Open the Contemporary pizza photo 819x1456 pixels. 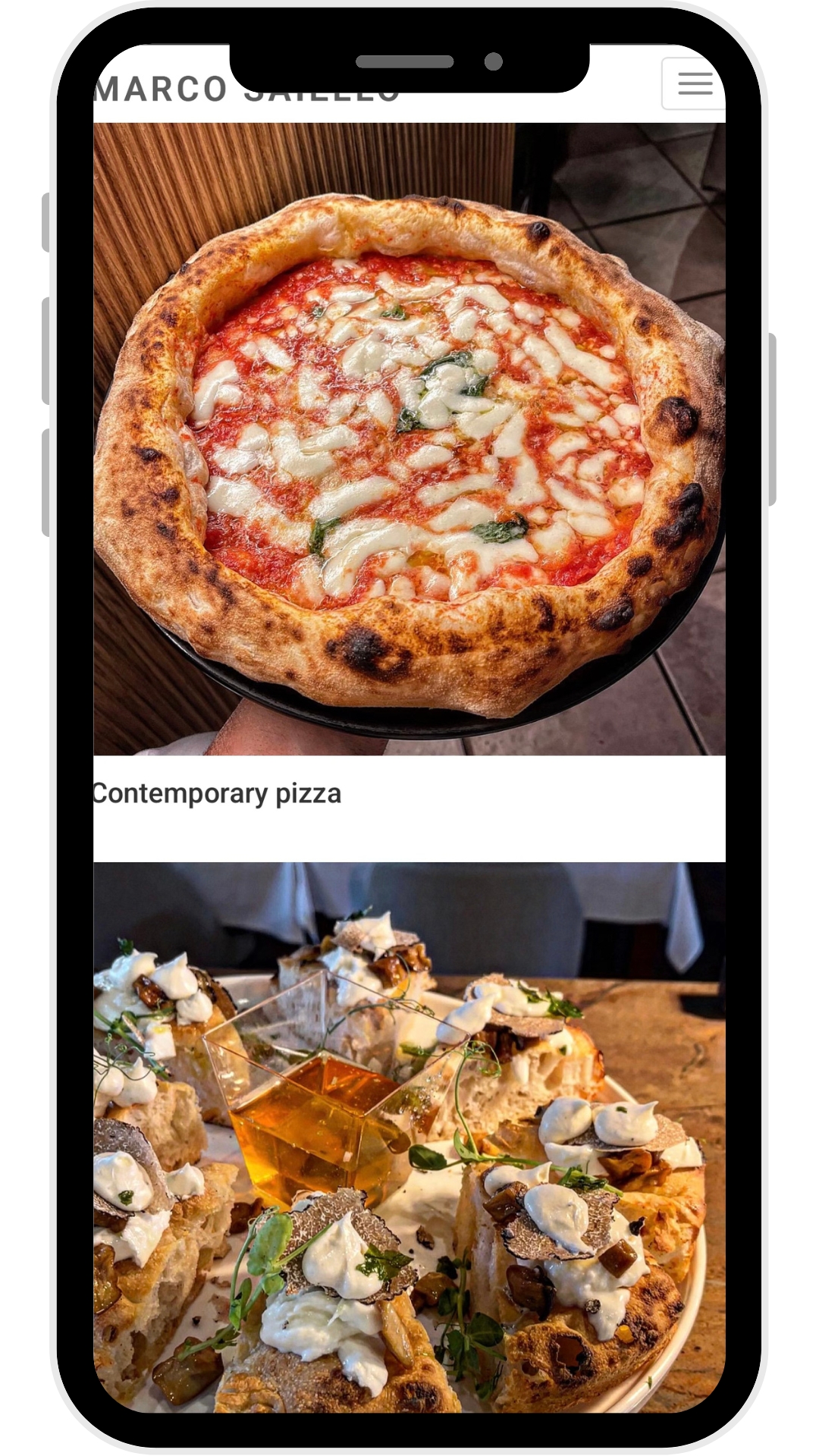(x=409, y=438)
